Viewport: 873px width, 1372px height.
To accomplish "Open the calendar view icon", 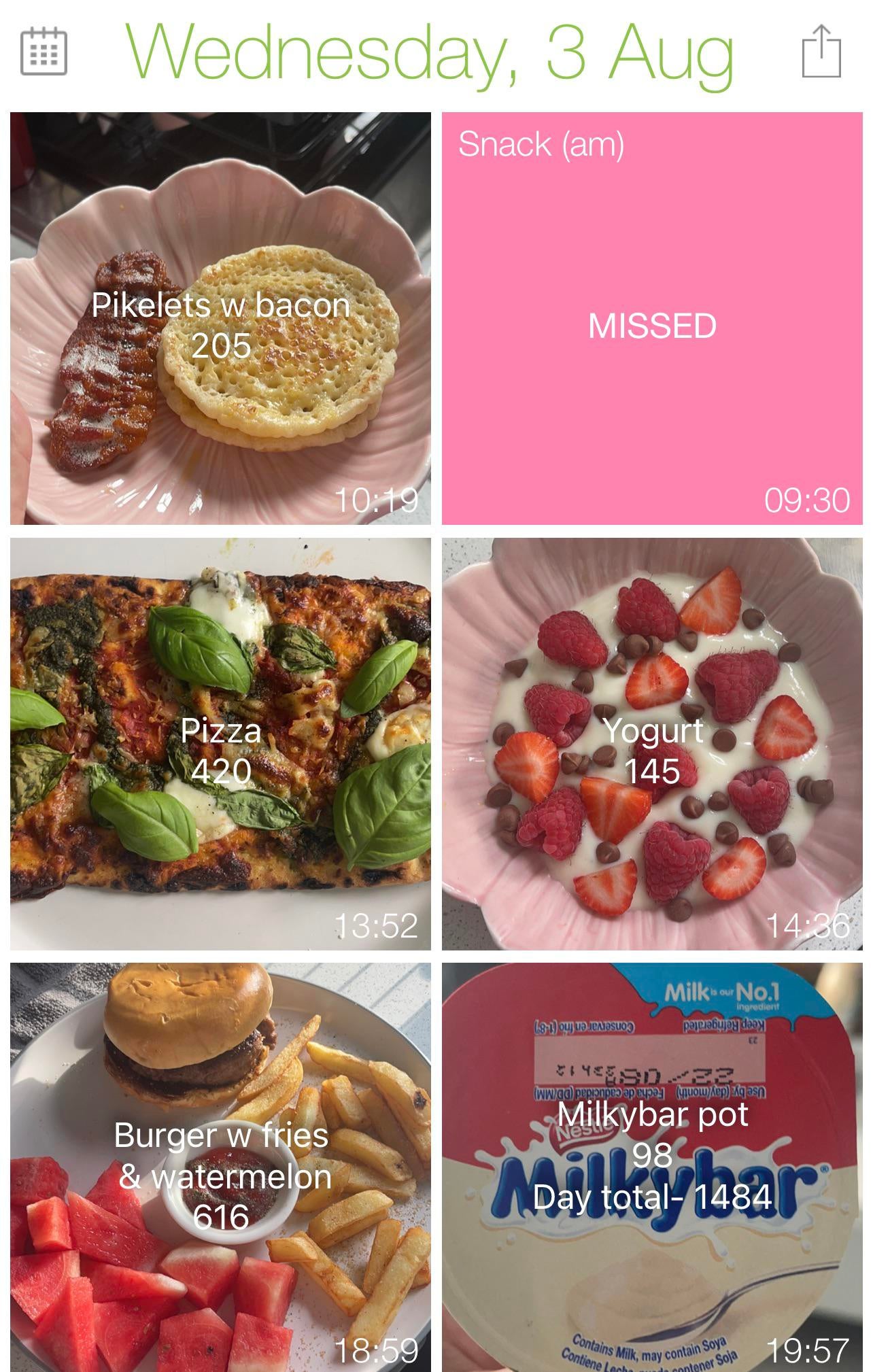I will point(44,51).
